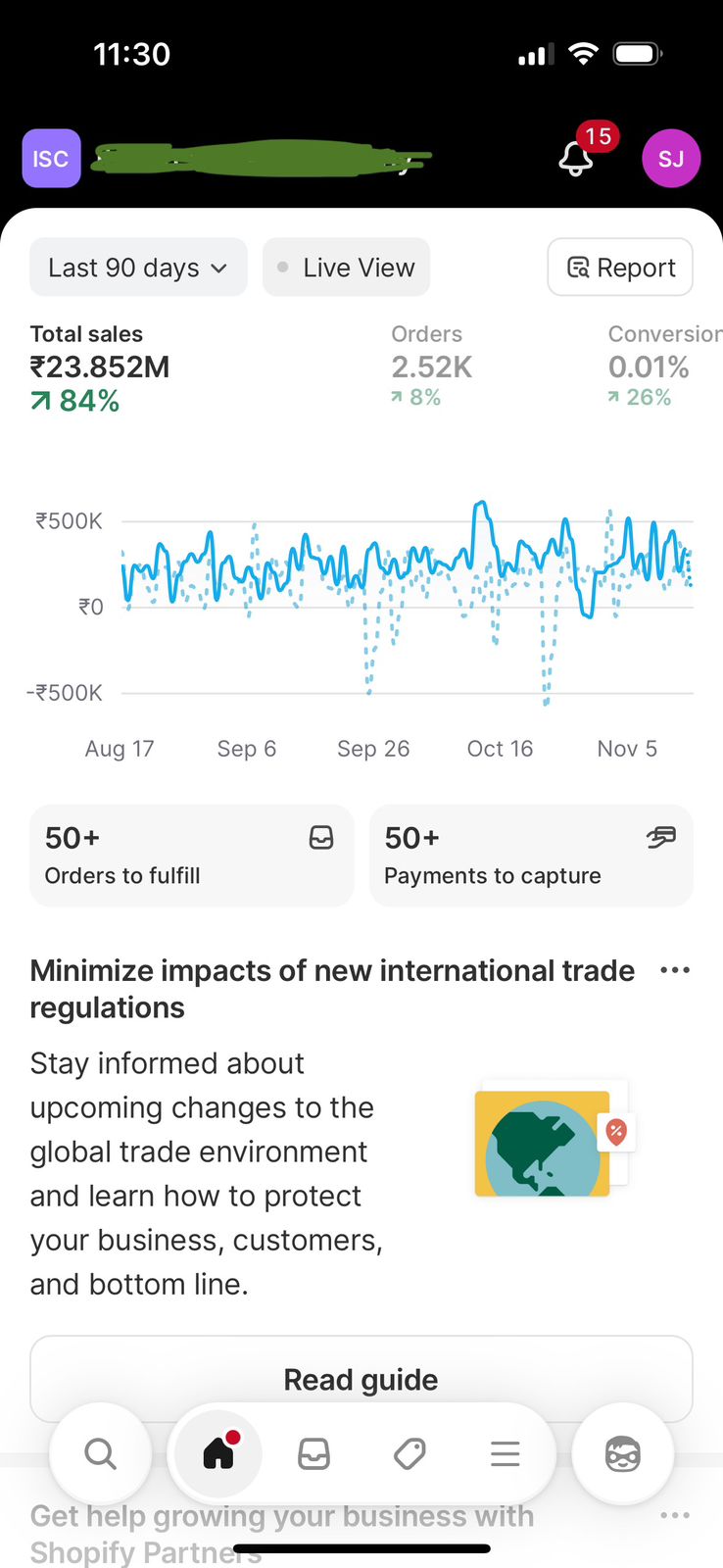This screenshot has height=1568, width=723.
Task: Open the ISC store switcher
Action: pos(51,159)
